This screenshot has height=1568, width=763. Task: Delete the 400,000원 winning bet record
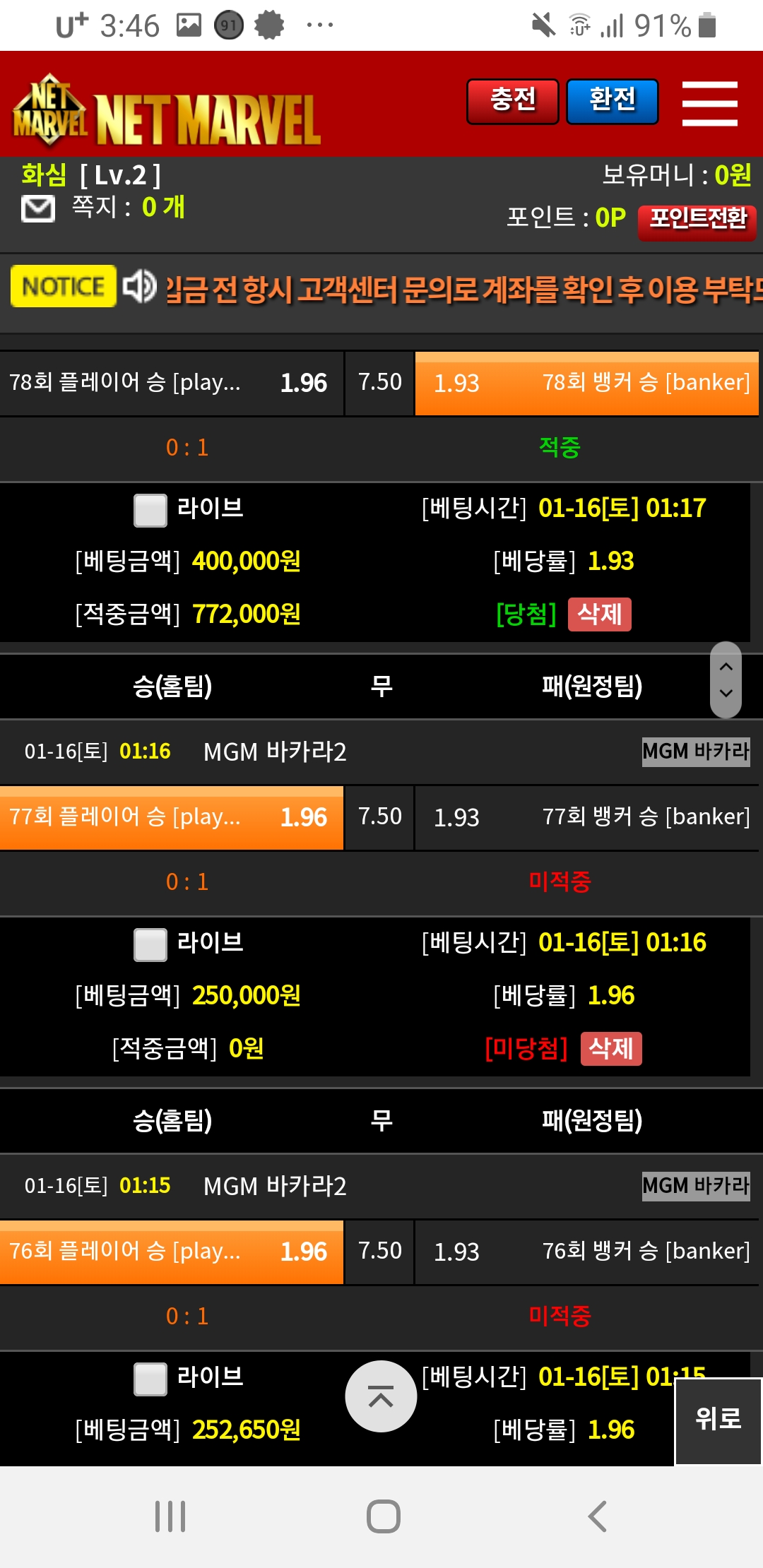[x=599, y=614]
